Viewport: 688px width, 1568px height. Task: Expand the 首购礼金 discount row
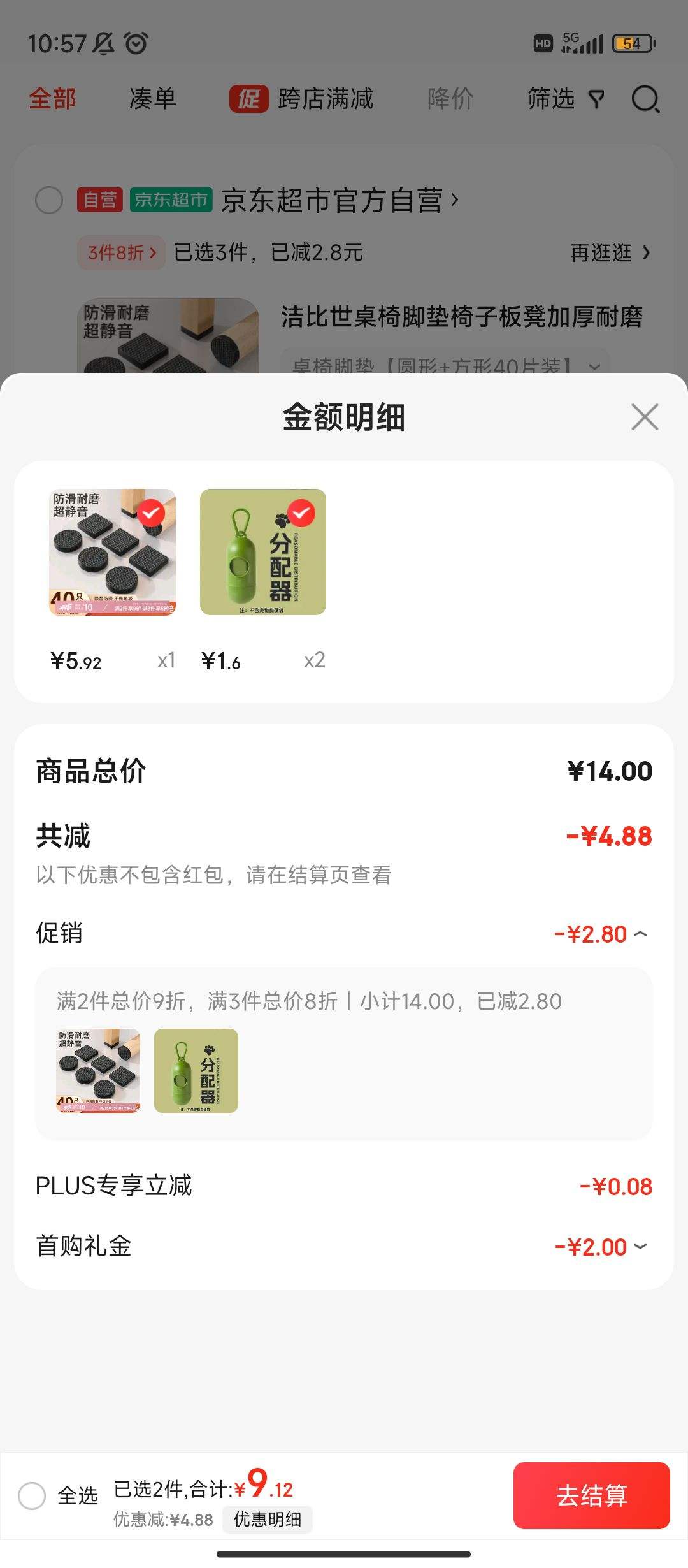pos(640,1246)
